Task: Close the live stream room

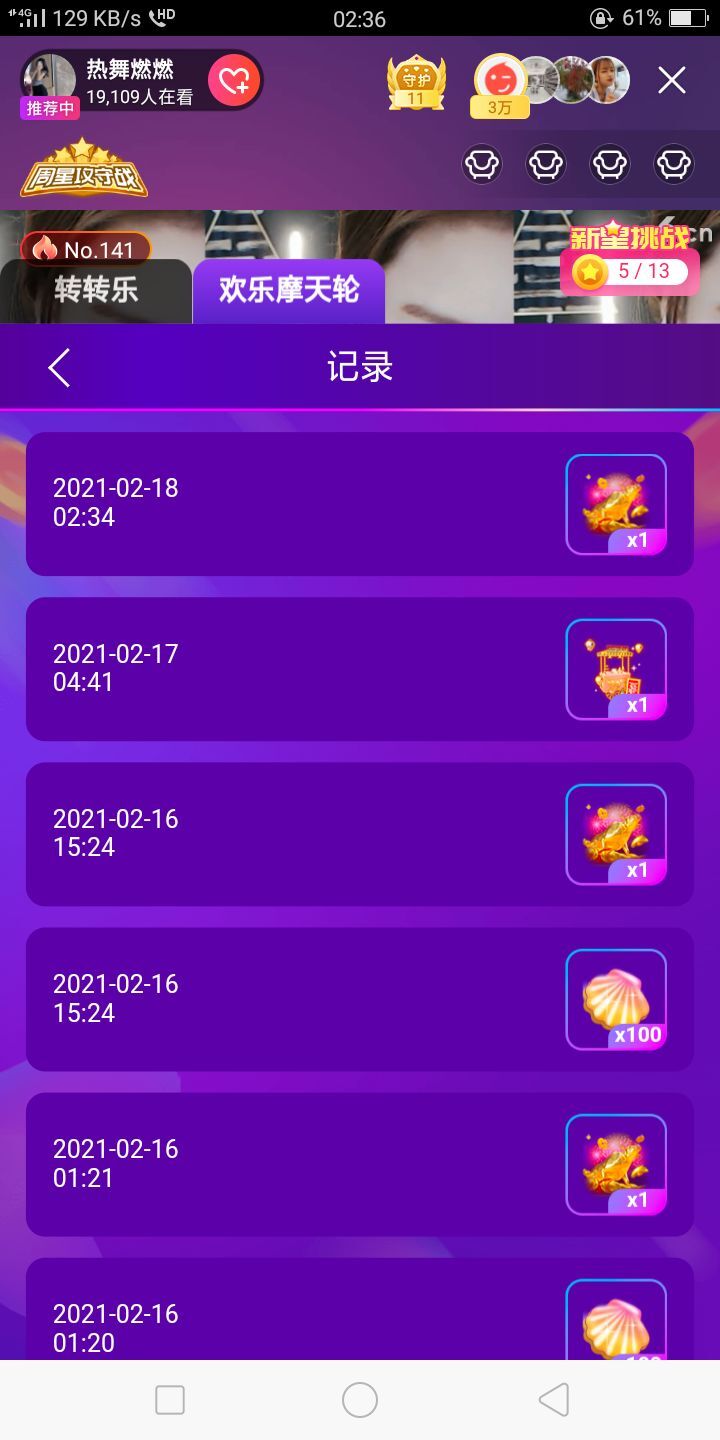Action: coord(672,80)
